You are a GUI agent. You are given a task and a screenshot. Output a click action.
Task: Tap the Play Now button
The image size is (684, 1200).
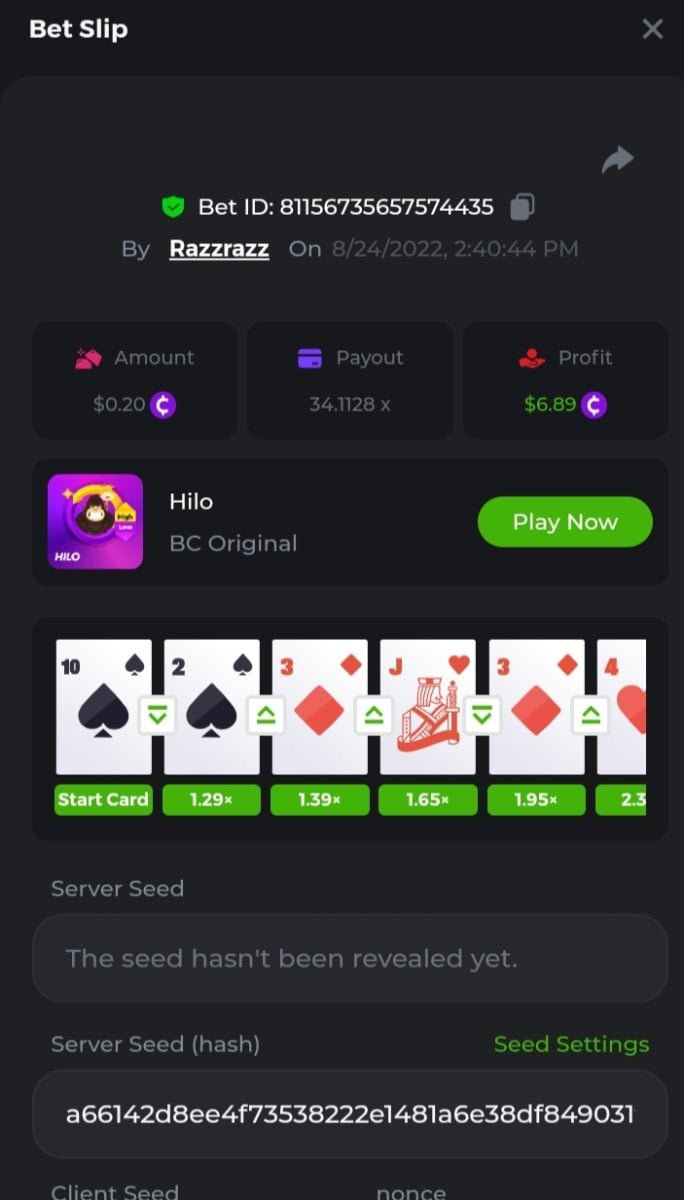(565, 522)
